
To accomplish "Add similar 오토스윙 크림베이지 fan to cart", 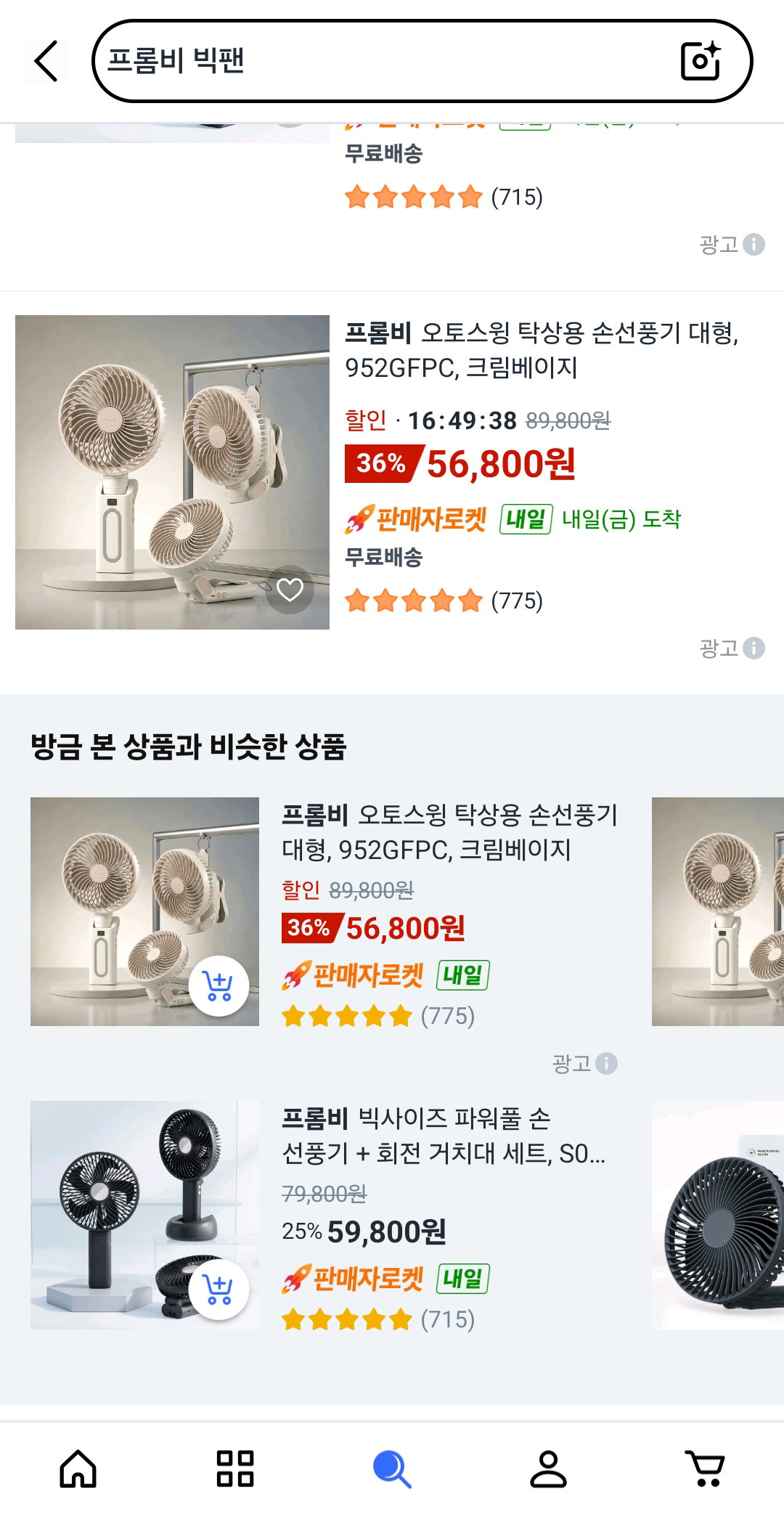I will (219, 986).
